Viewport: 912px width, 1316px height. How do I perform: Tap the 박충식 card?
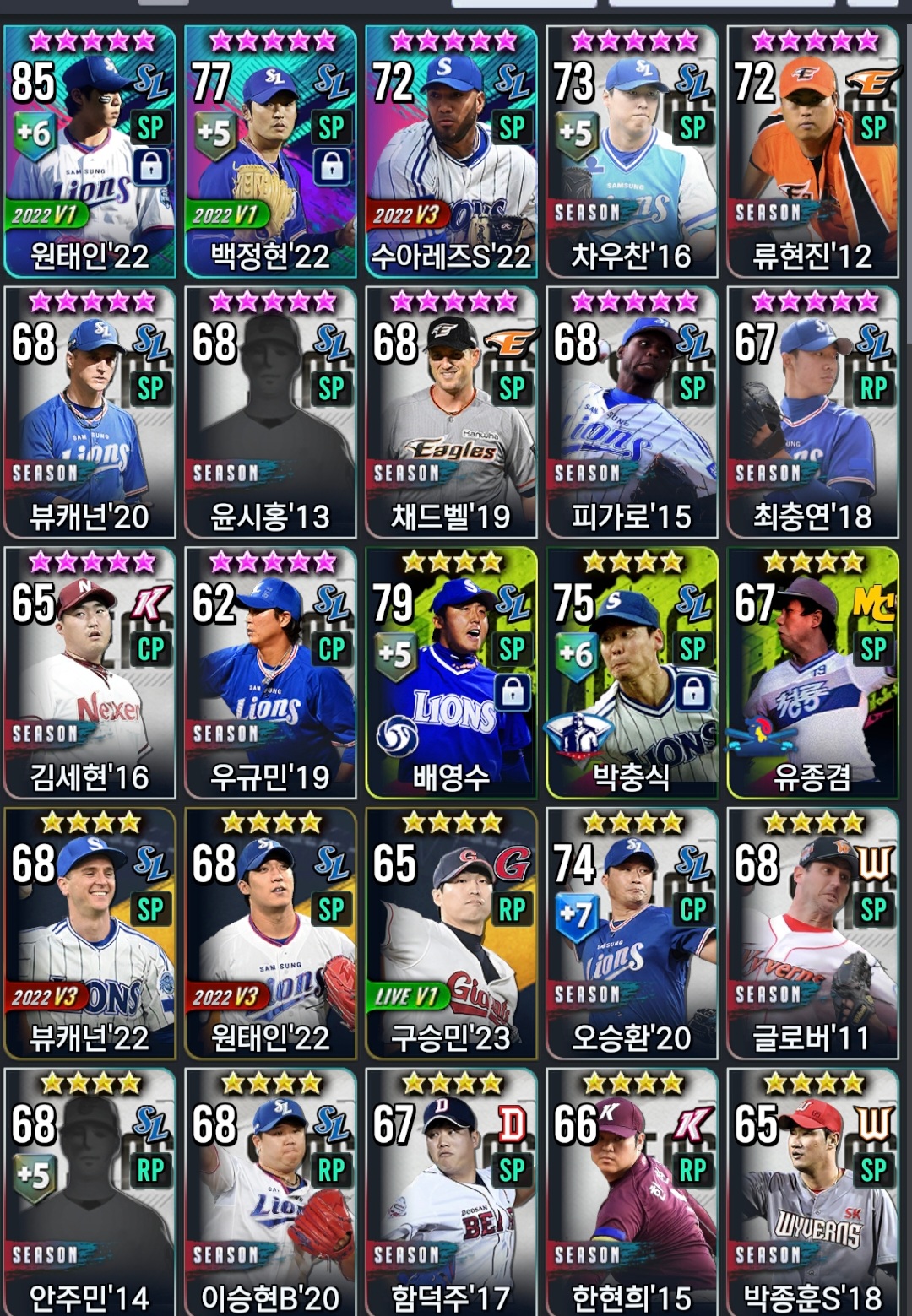[632, 674]
